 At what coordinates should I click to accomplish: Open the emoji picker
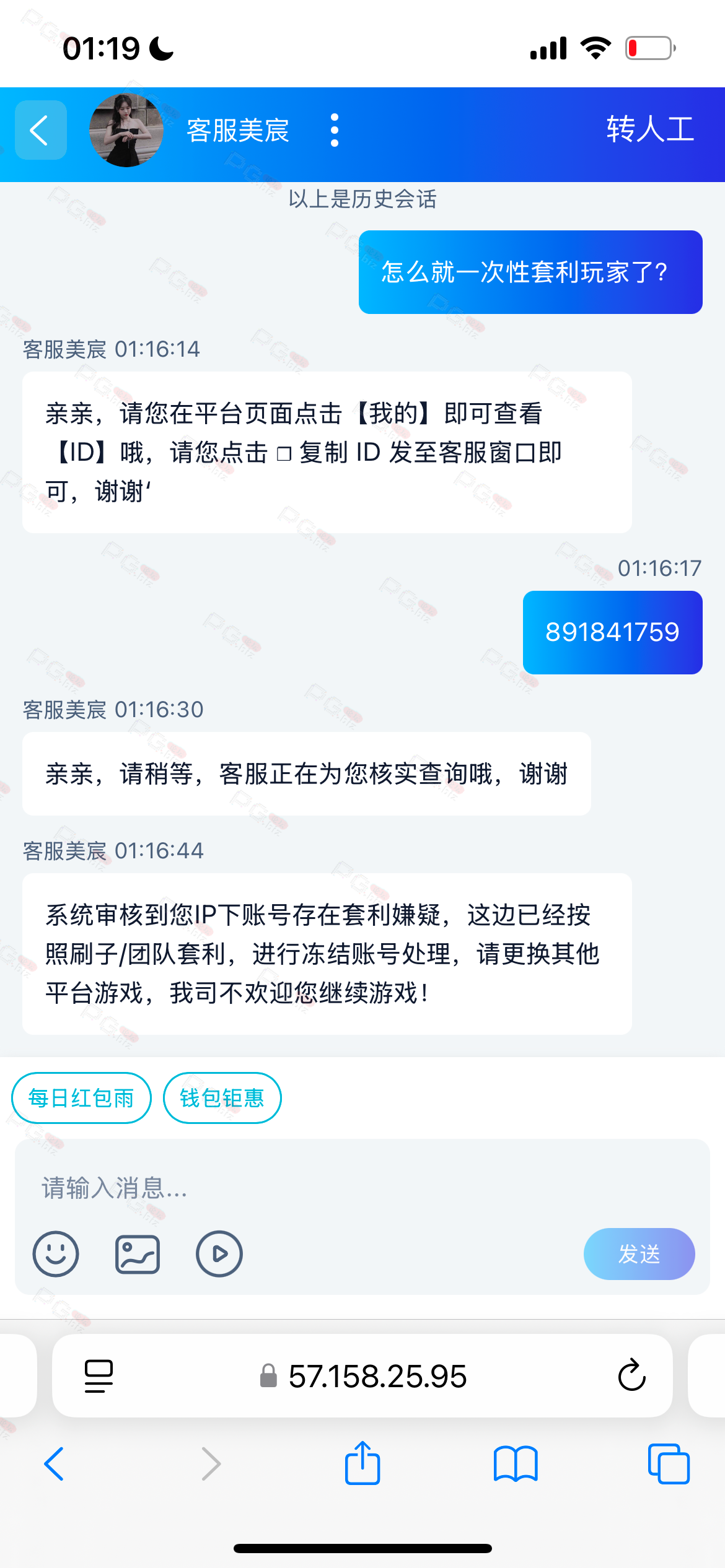56,1253
